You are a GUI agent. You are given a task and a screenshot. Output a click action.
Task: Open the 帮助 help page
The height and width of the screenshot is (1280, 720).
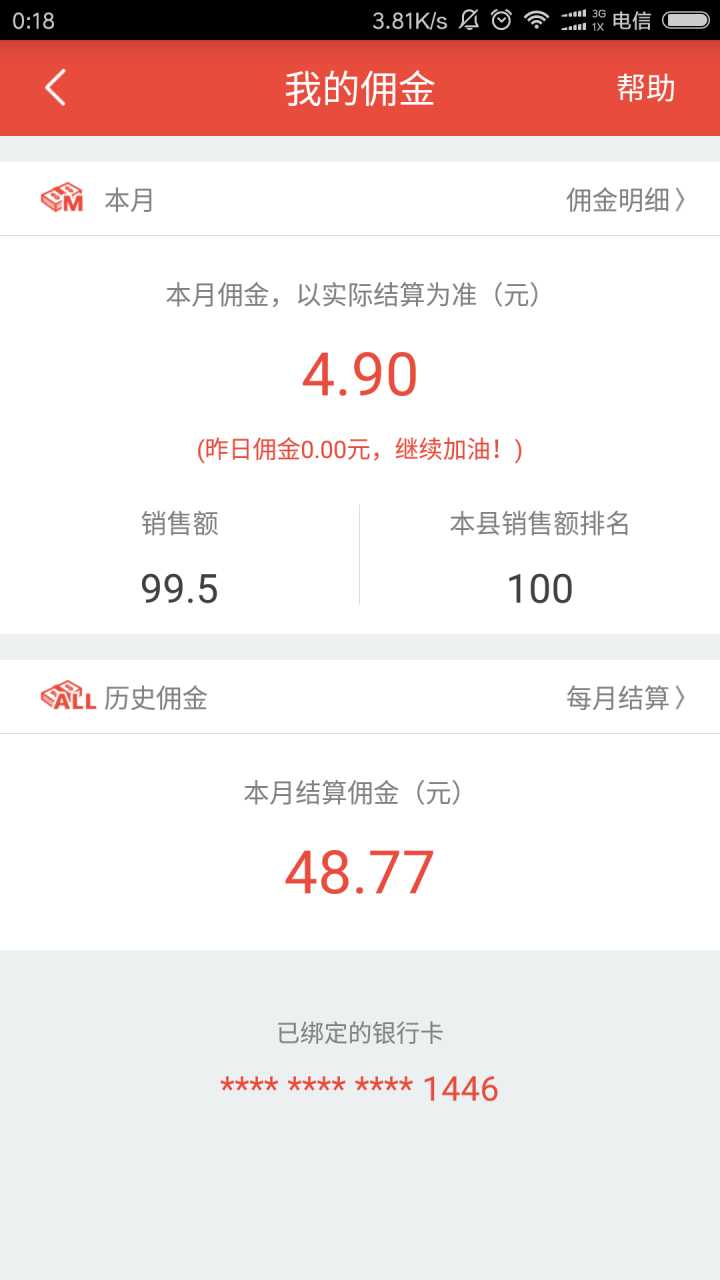click(645, 88)
